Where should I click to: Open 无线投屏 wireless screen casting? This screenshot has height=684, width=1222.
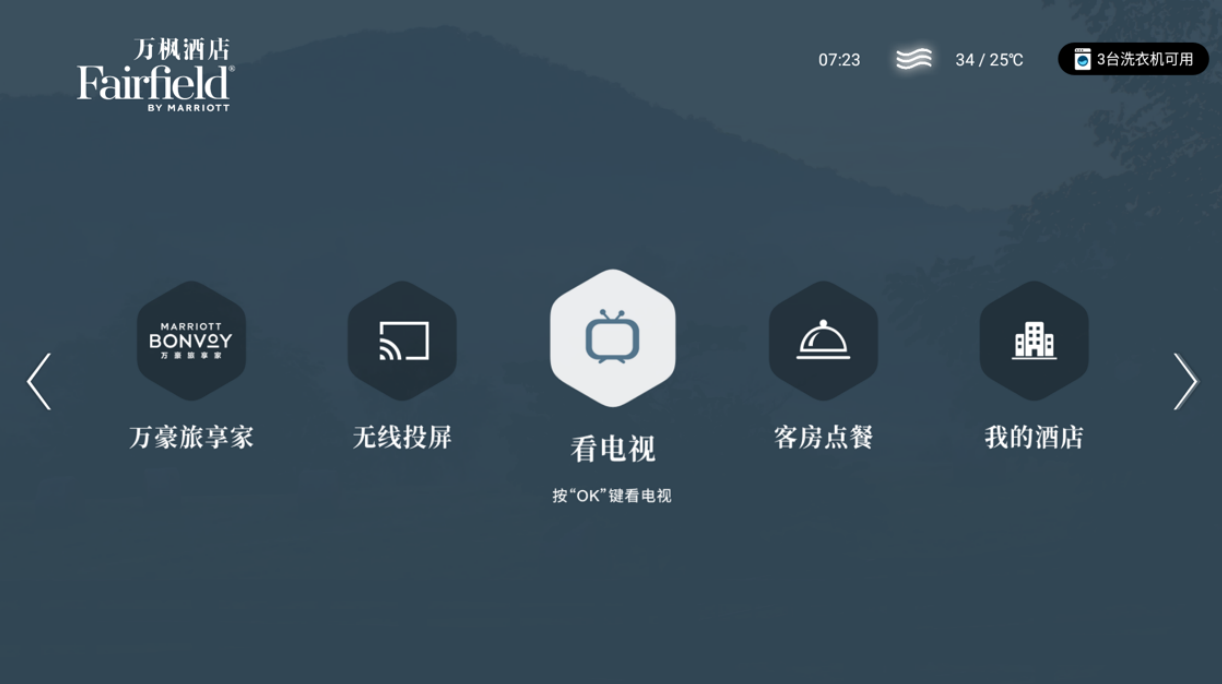click(402, 341)
